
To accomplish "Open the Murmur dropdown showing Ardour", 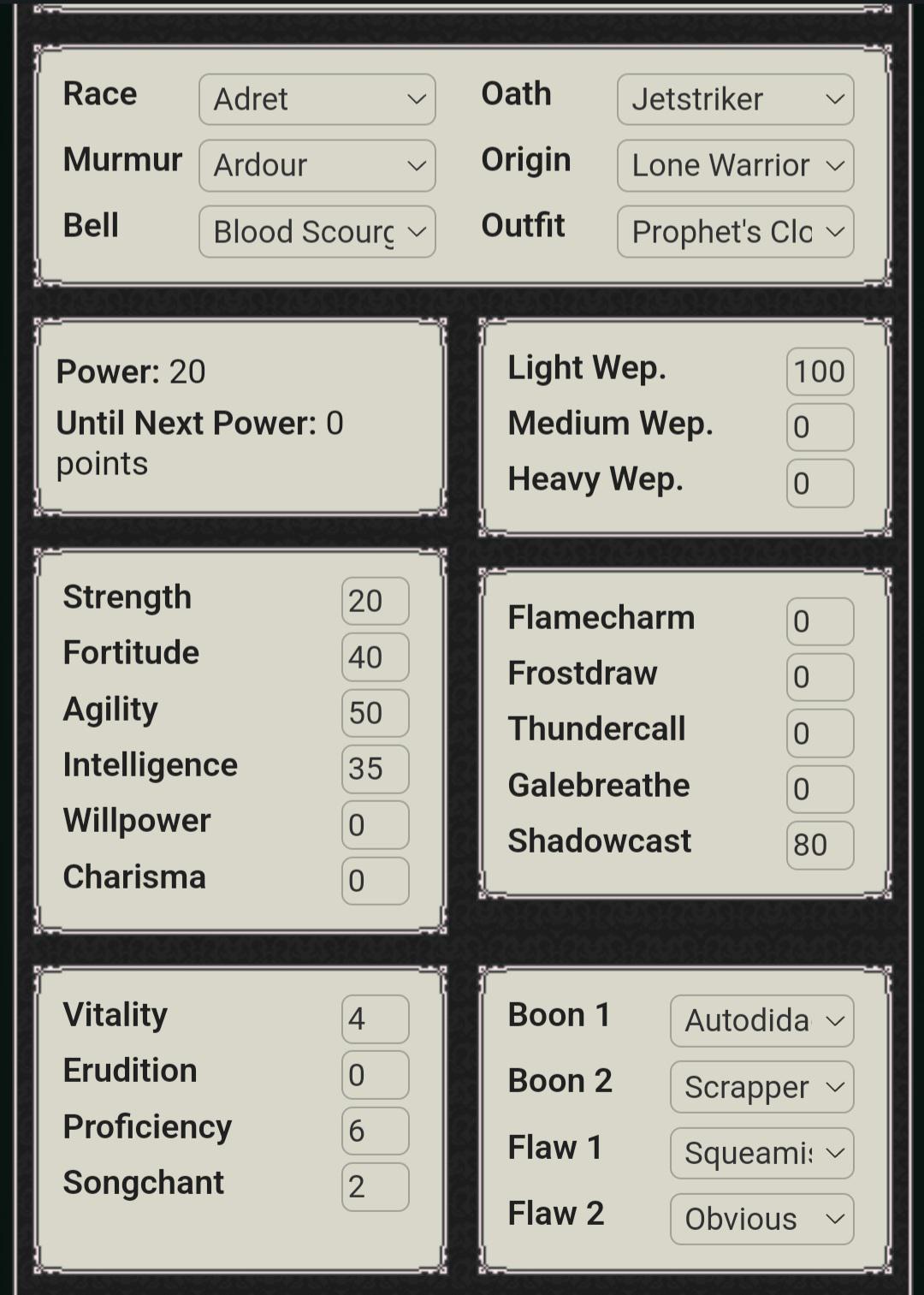I will [x=317, y=166].
